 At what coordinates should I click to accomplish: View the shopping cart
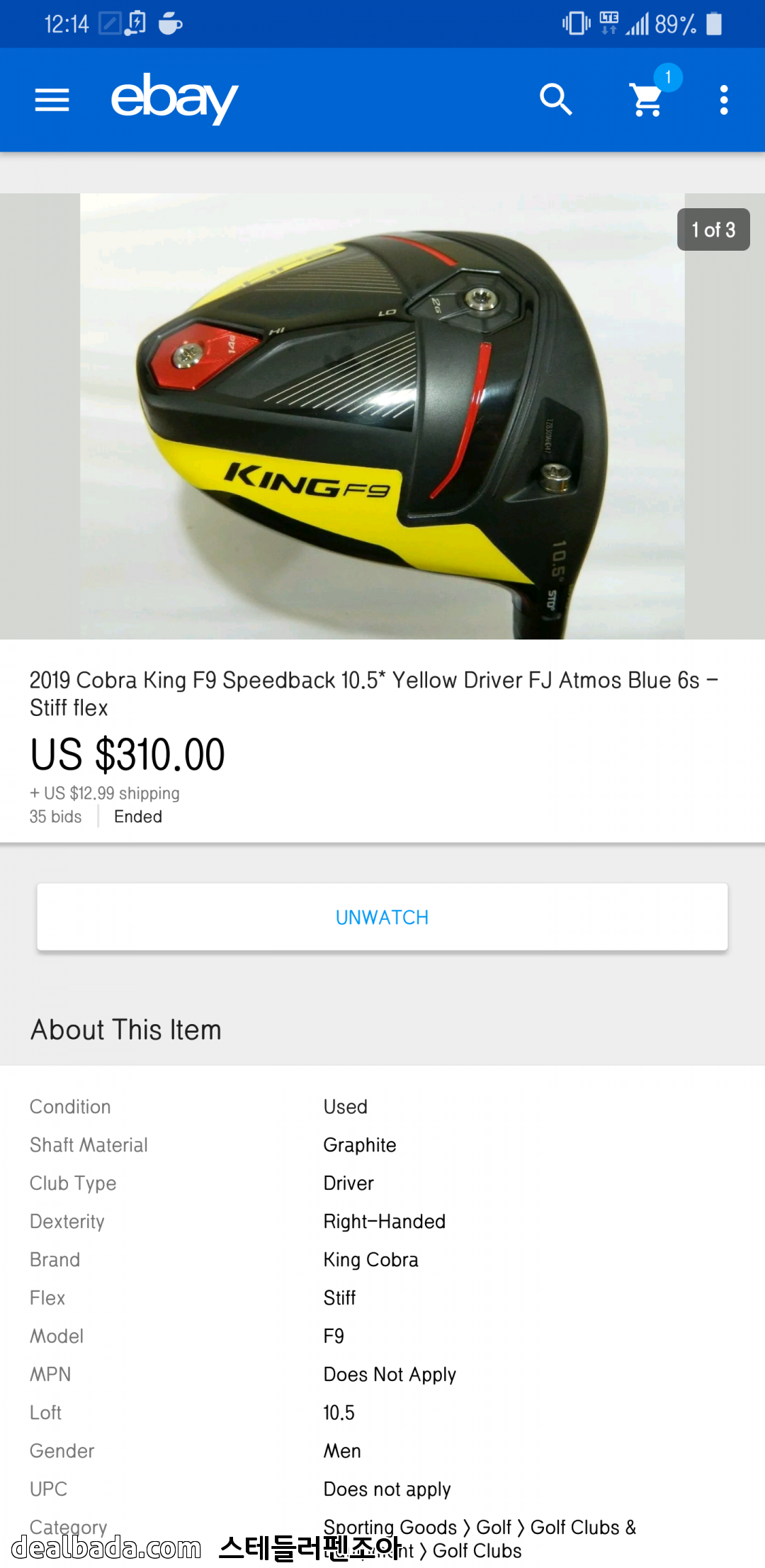pyautogui.click(x=647, y=100)
